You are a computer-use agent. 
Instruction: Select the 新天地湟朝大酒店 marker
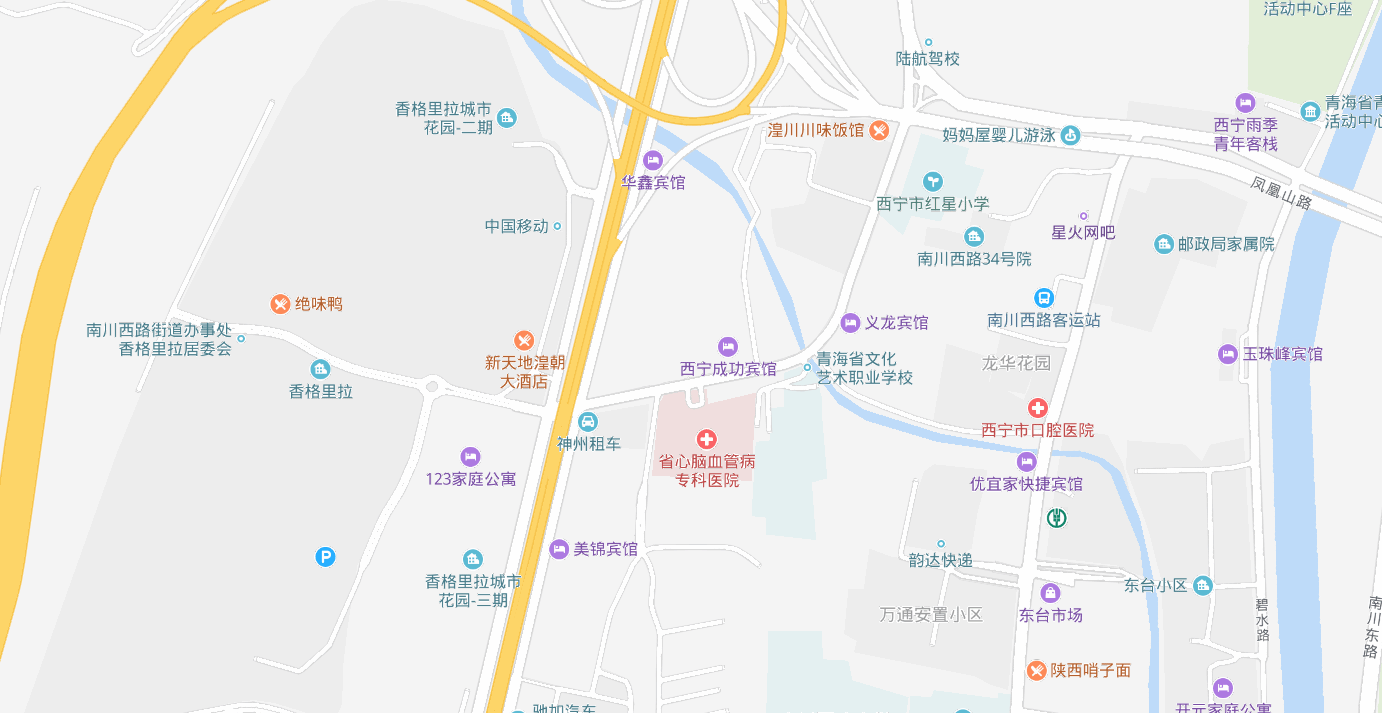pos(523,341)
